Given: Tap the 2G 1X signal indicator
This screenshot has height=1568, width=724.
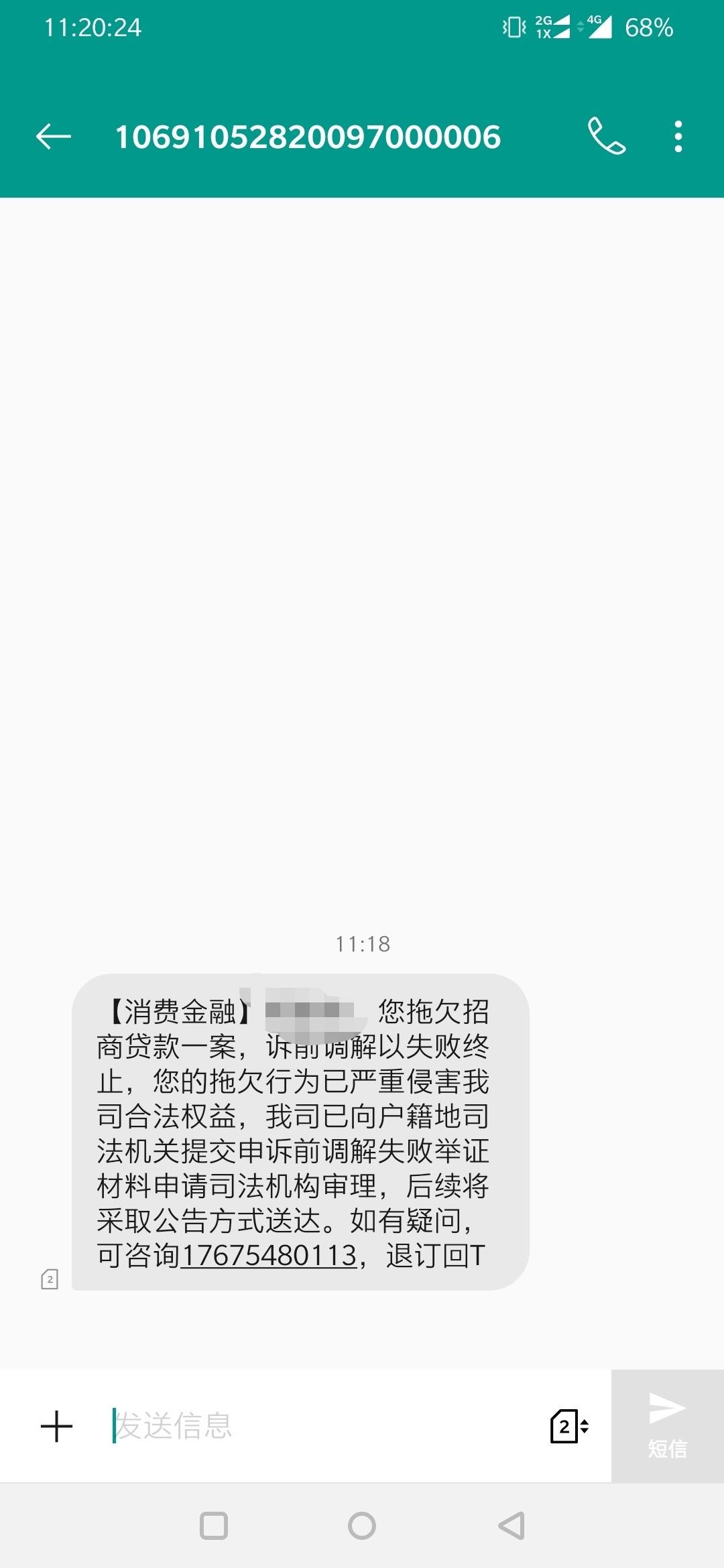Looking at the screenshot, I should [x=552, y=27].
